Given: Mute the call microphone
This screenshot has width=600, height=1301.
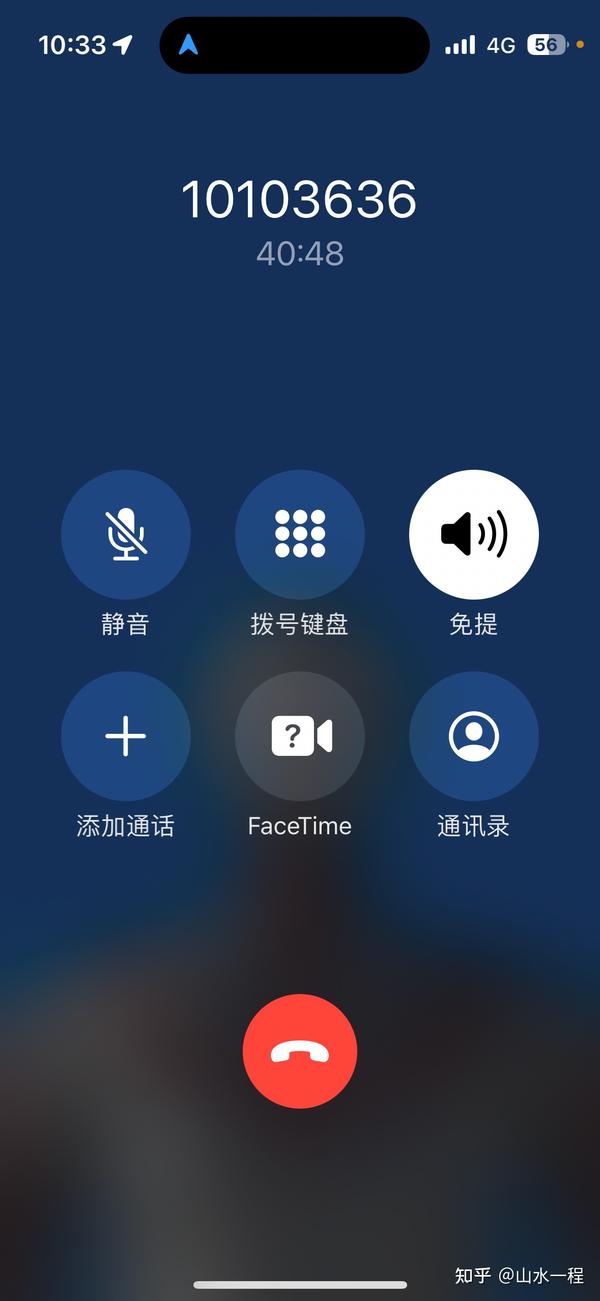Looking at the screenshot, I should coord(126,535).
